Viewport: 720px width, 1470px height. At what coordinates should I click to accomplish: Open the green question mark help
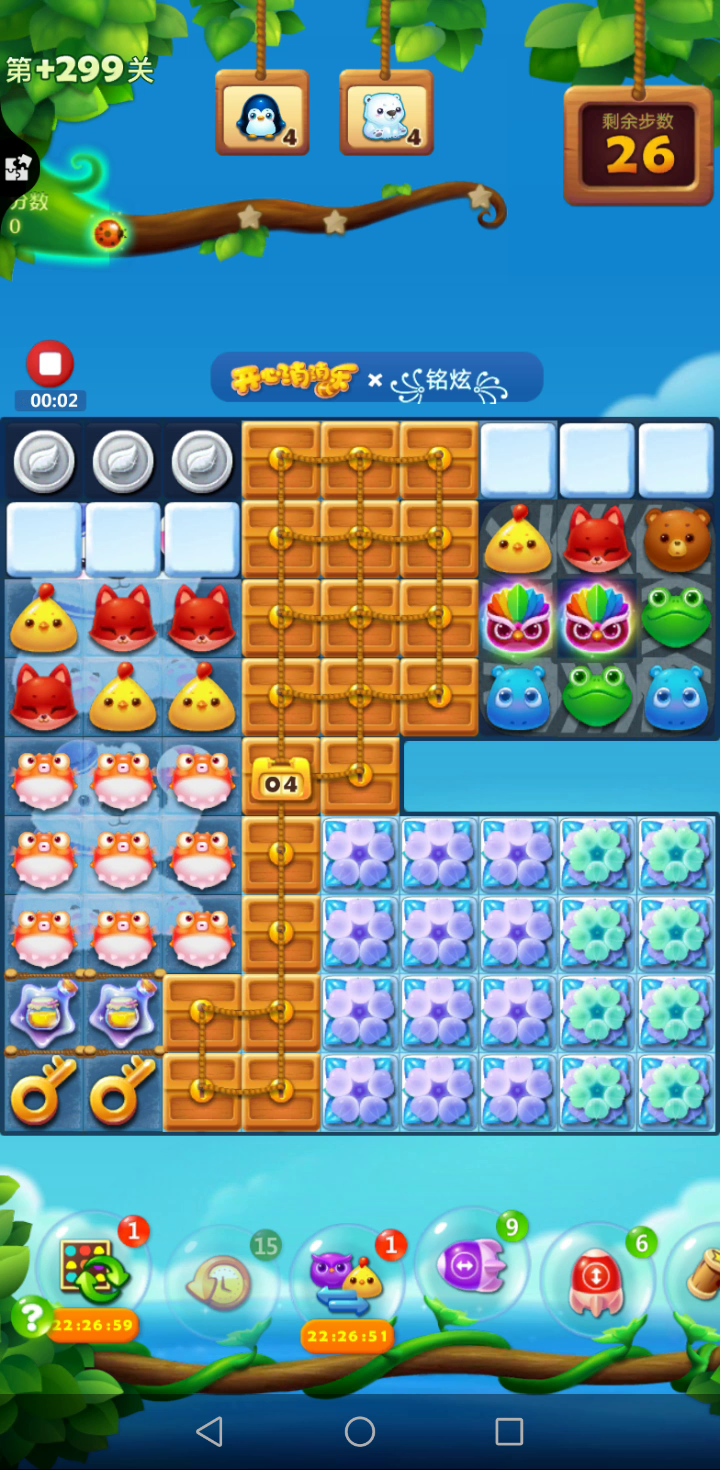tap(30, 1318)
